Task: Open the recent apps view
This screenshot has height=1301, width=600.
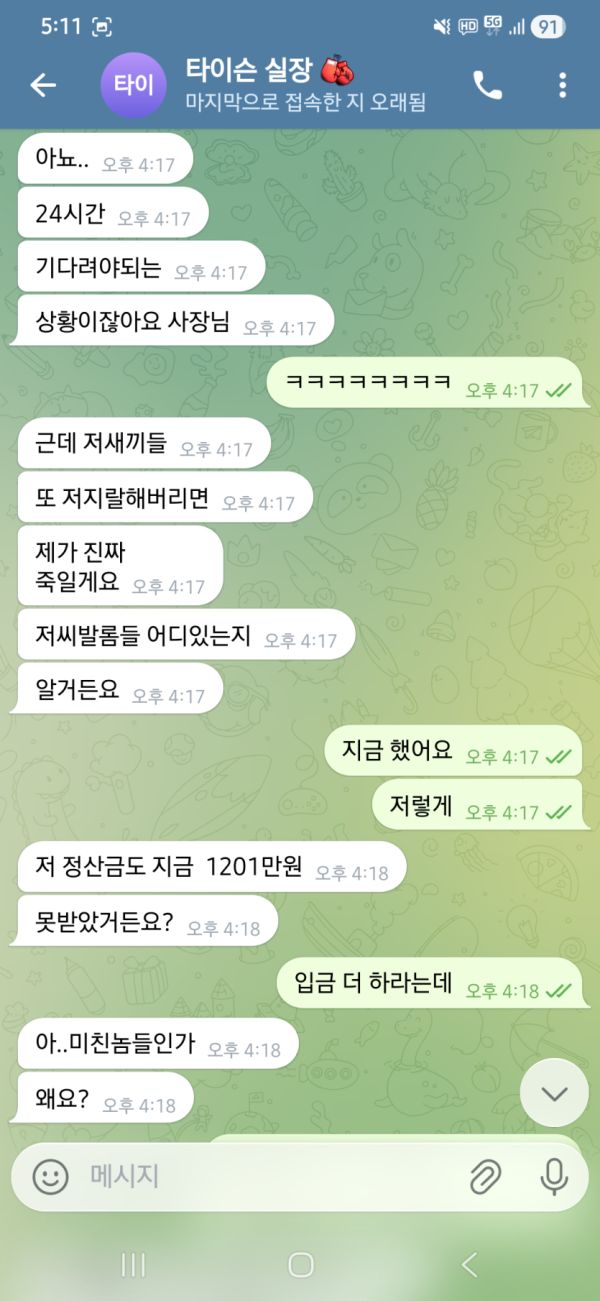Action: point(133,1265)
